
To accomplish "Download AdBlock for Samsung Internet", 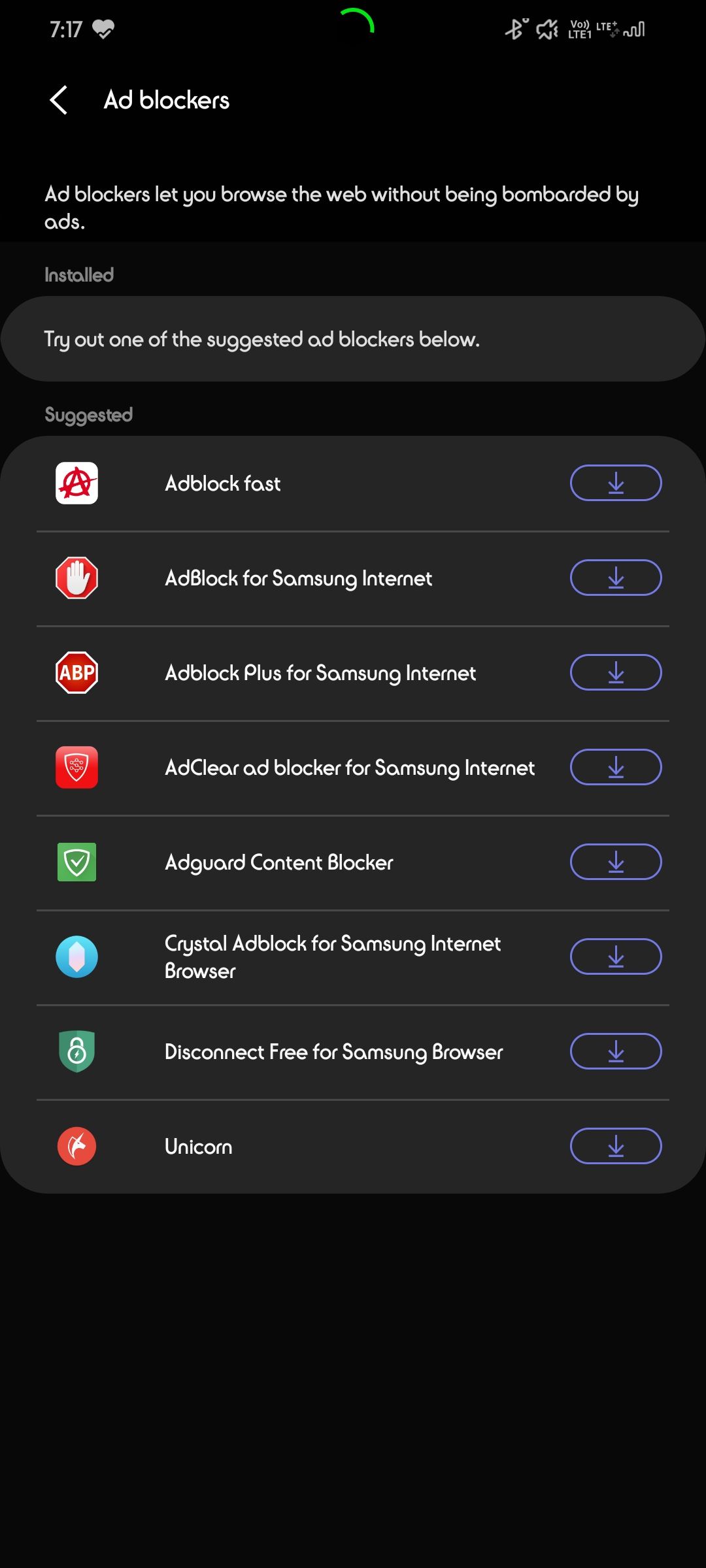I will point(615,578).
